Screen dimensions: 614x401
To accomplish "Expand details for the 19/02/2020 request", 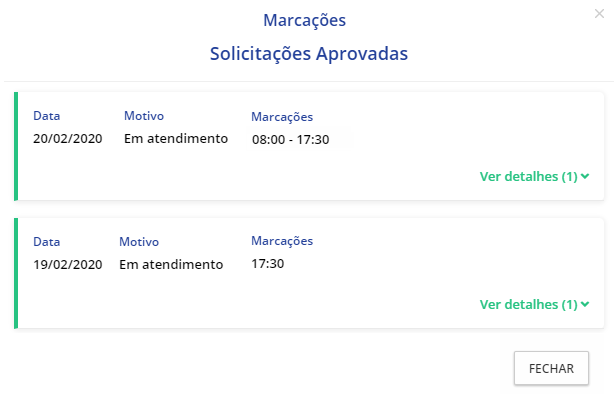I will click(x=534, y=304).
